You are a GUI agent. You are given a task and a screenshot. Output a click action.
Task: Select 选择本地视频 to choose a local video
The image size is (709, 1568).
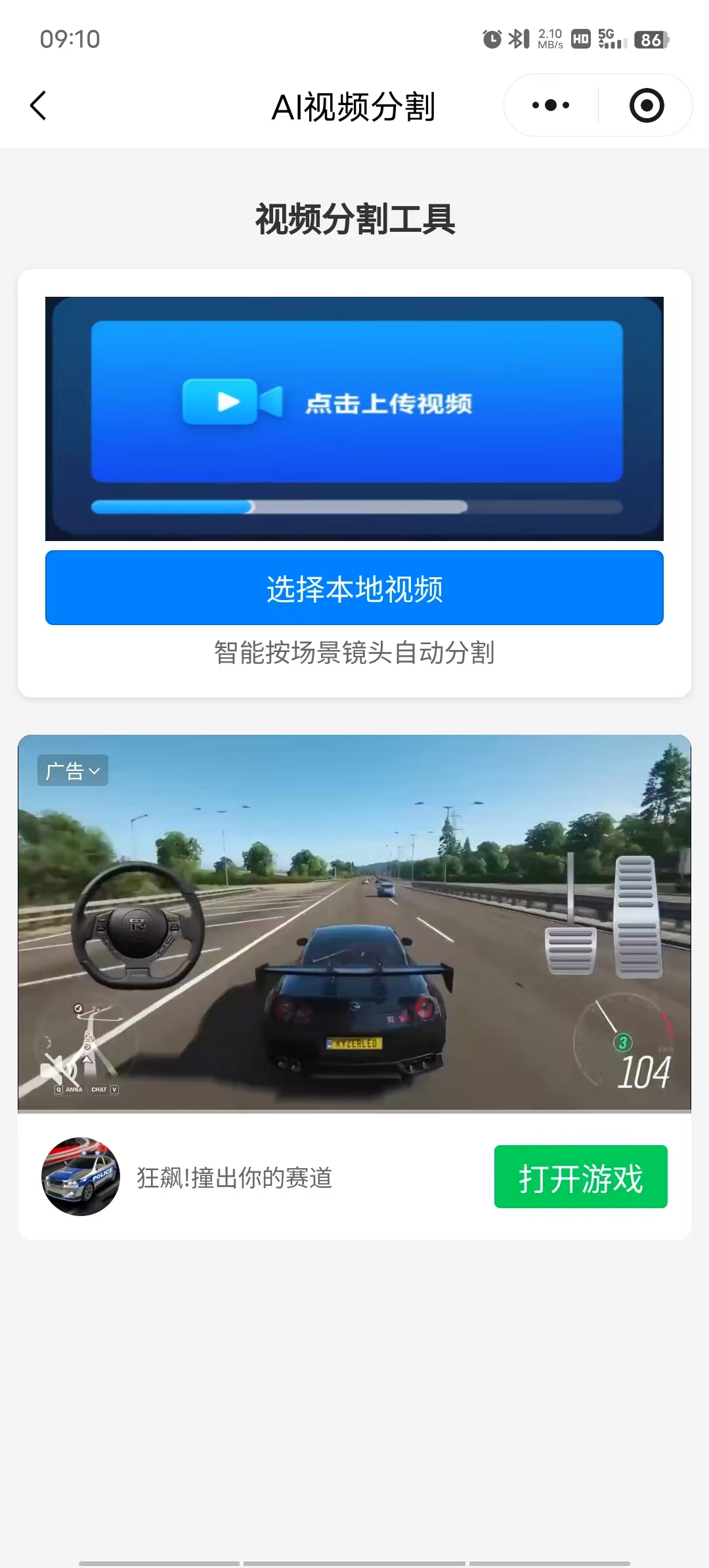pos(354,588)
